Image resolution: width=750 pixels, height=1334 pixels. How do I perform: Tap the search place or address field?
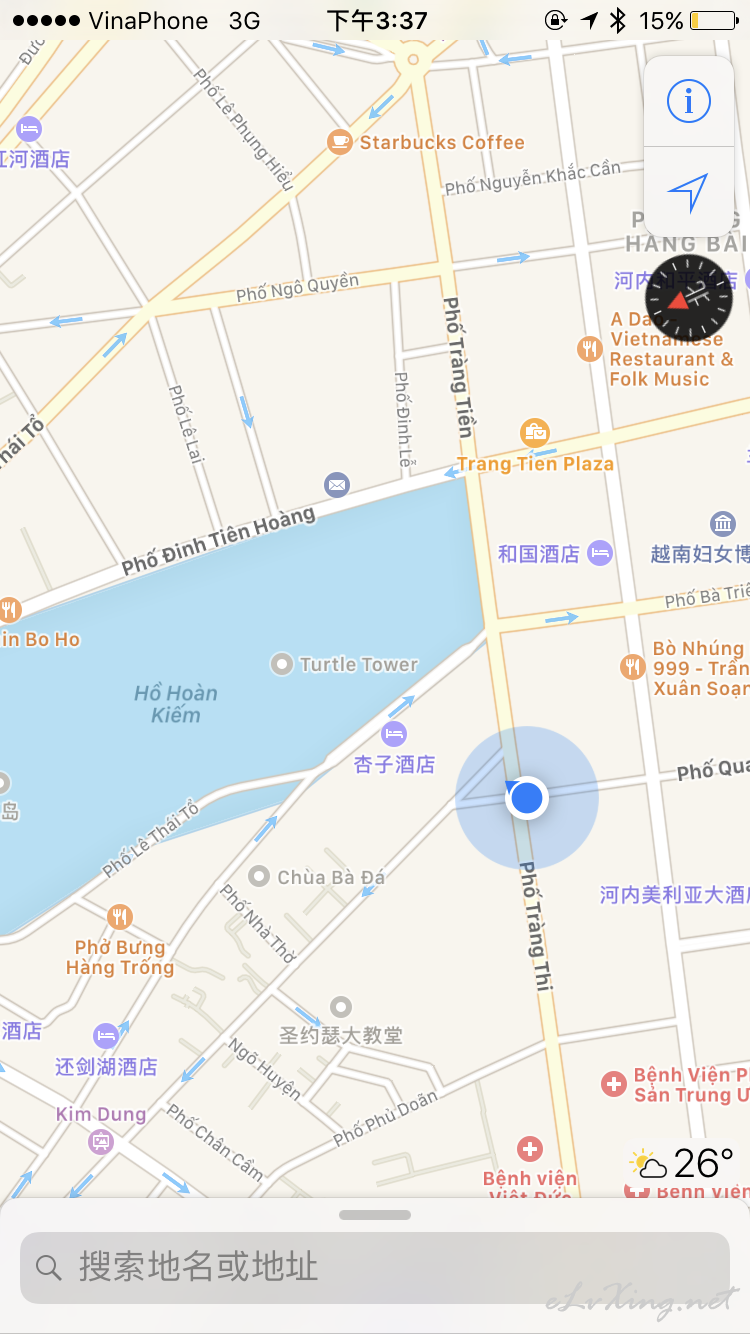tap(375, 1267)
